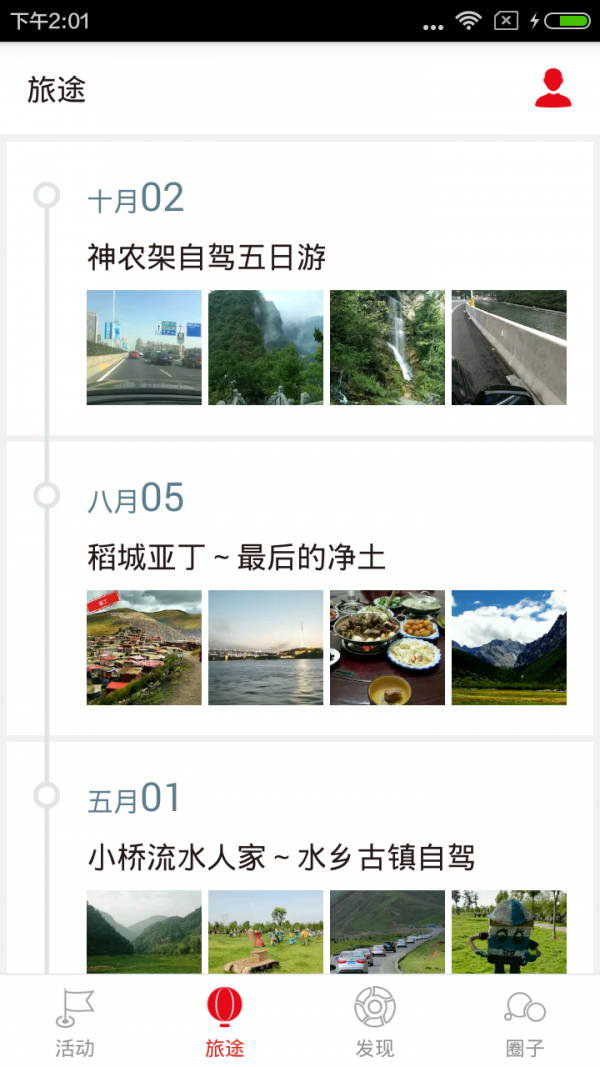600x1067 pixels.
Task: Go to the 发现 tab
Action: tap(375, 1022)
